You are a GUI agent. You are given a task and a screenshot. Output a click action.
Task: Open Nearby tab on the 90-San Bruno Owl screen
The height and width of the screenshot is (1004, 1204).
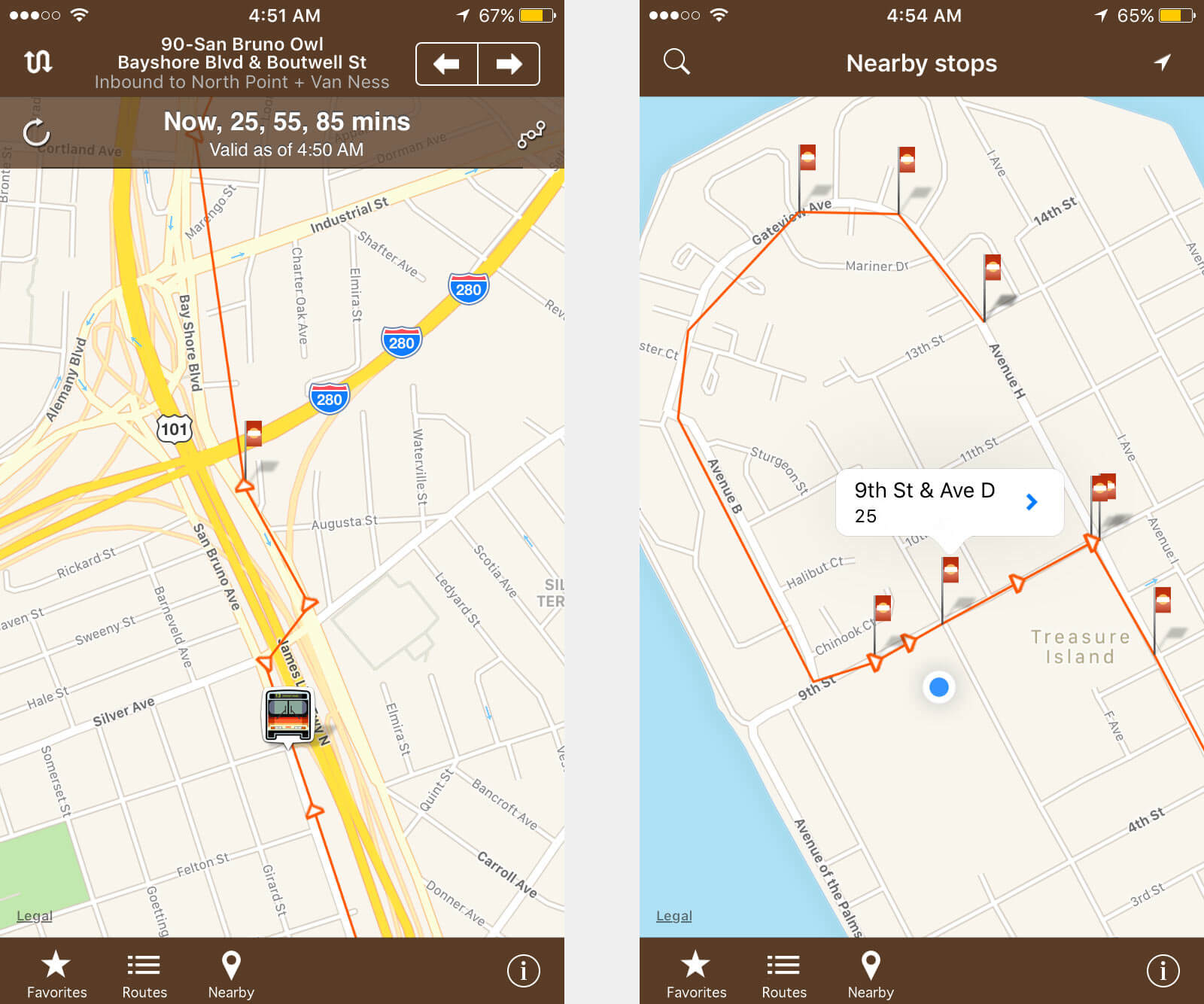point(231,974)
